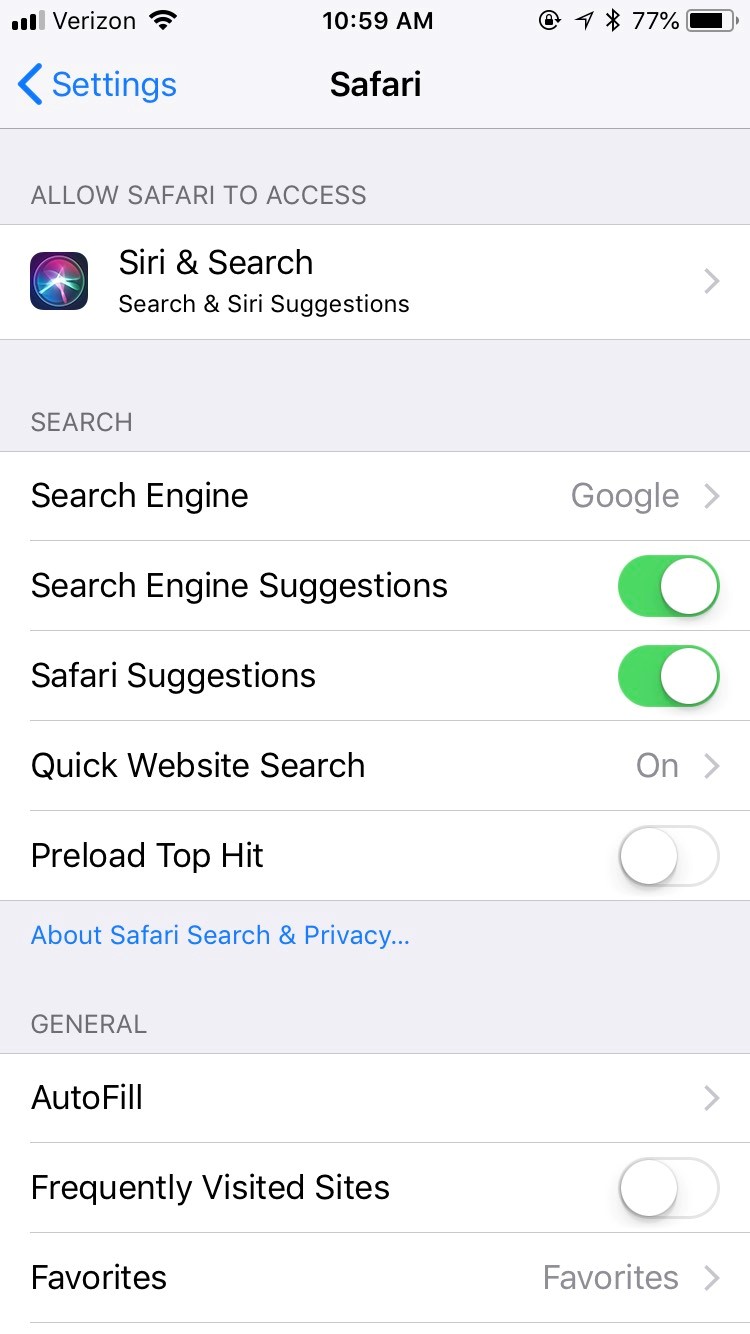Open Siri & Search settings
The height and width of the screenshot is (1334, 750).
375,282
